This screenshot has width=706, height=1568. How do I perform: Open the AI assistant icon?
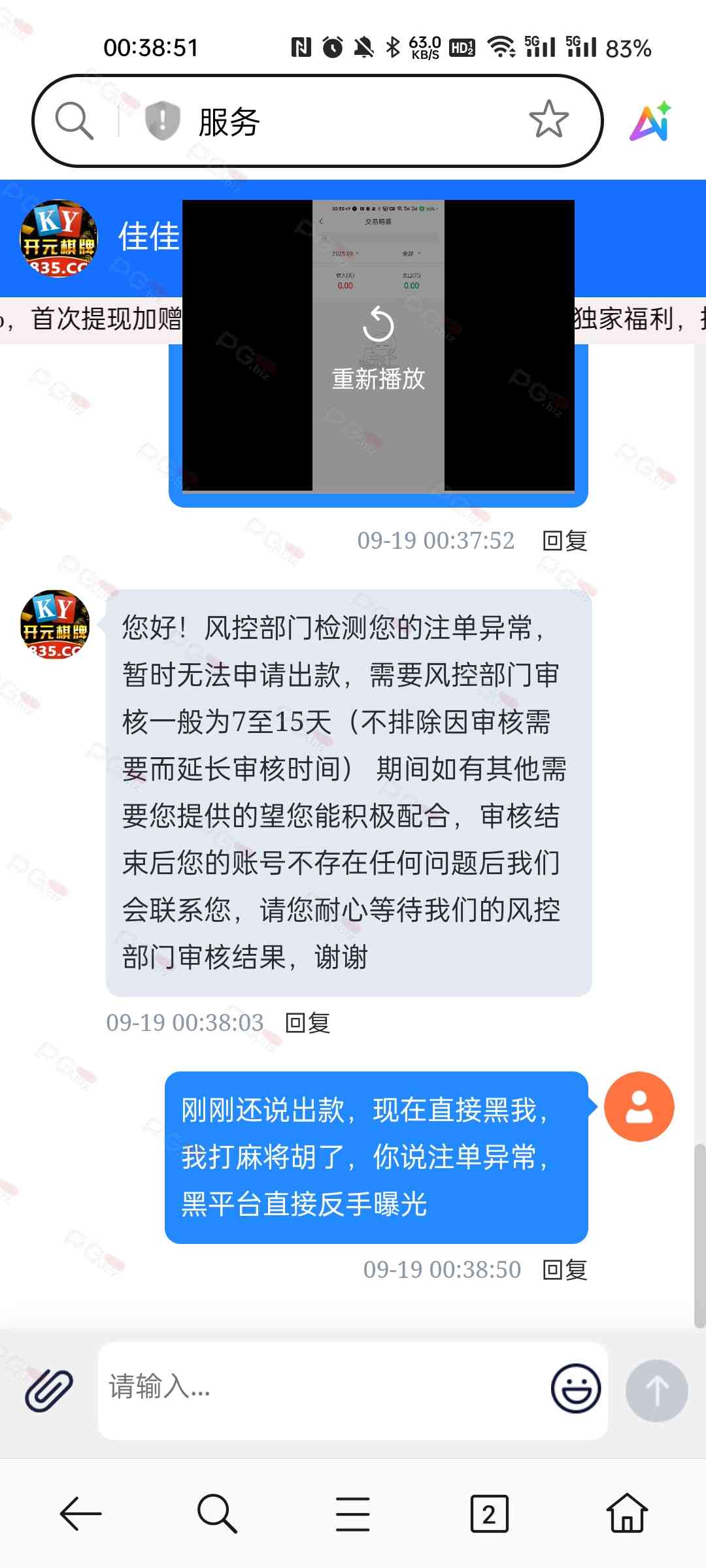[651, 122]
